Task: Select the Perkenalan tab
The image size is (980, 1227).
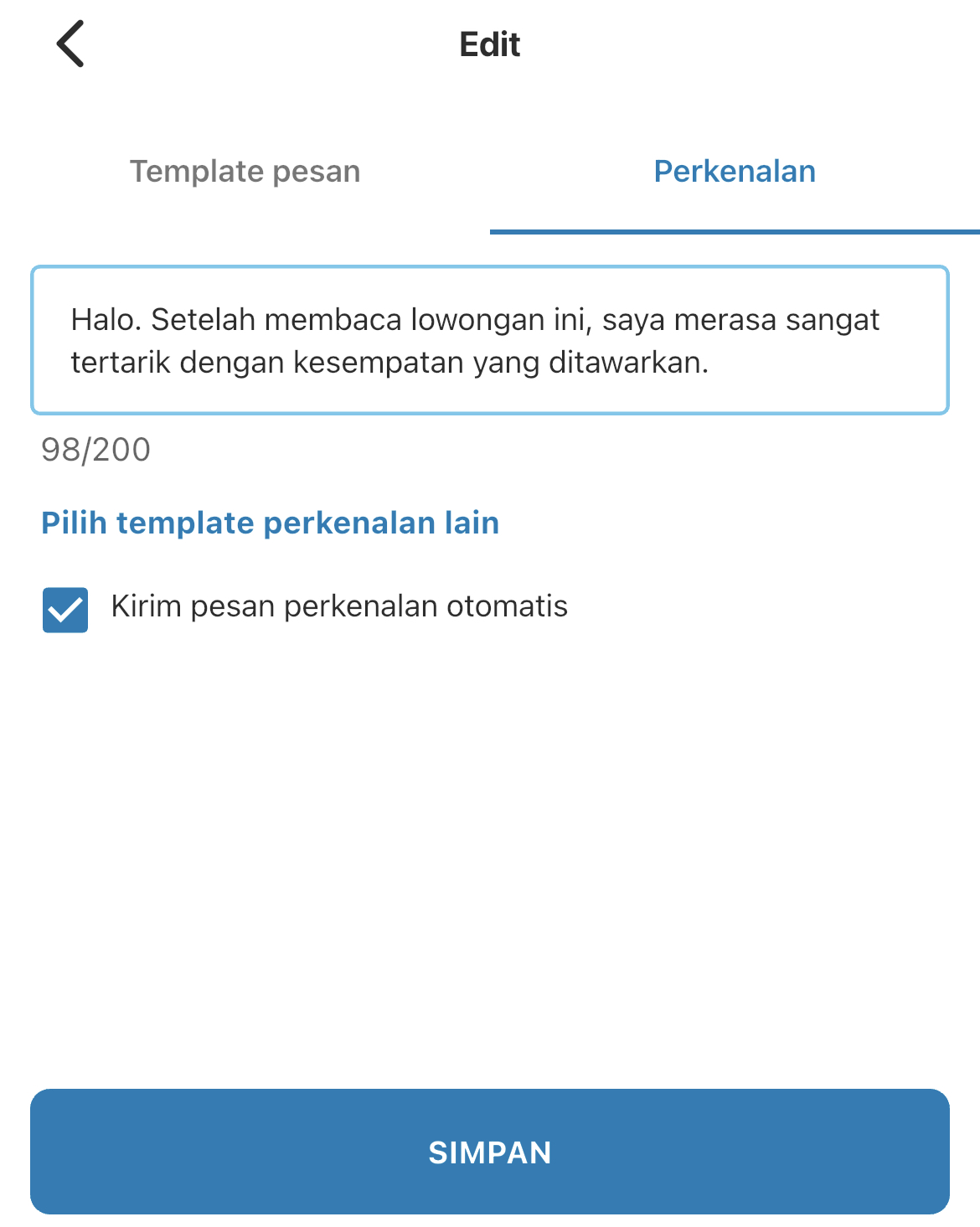Action: click(734, 172)
